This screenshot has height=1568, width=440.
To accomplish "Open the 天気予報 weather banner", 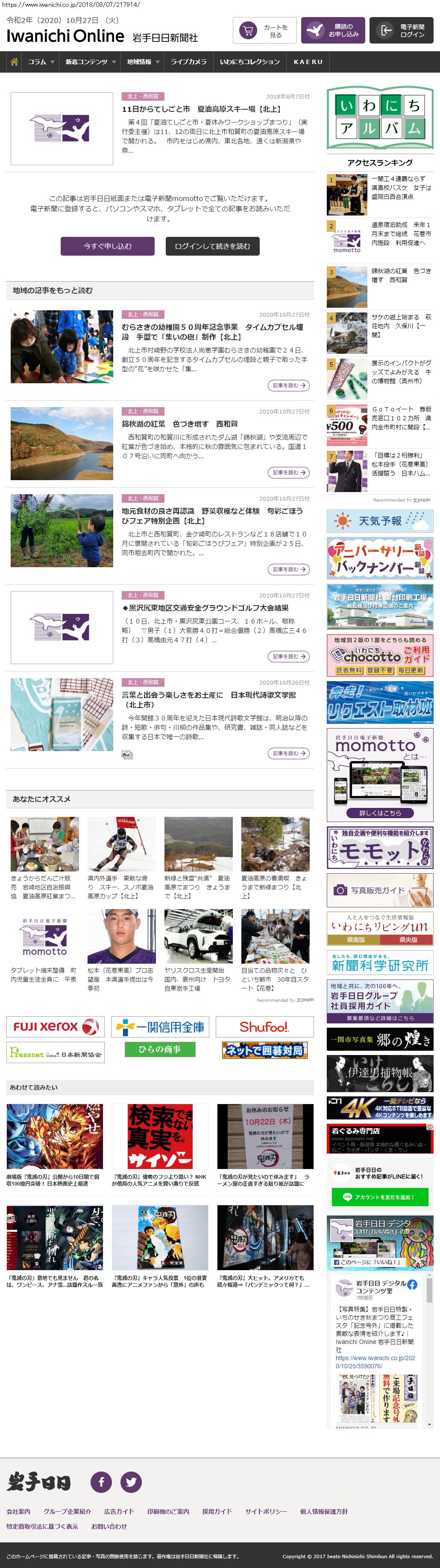I will tap(380, 521).
